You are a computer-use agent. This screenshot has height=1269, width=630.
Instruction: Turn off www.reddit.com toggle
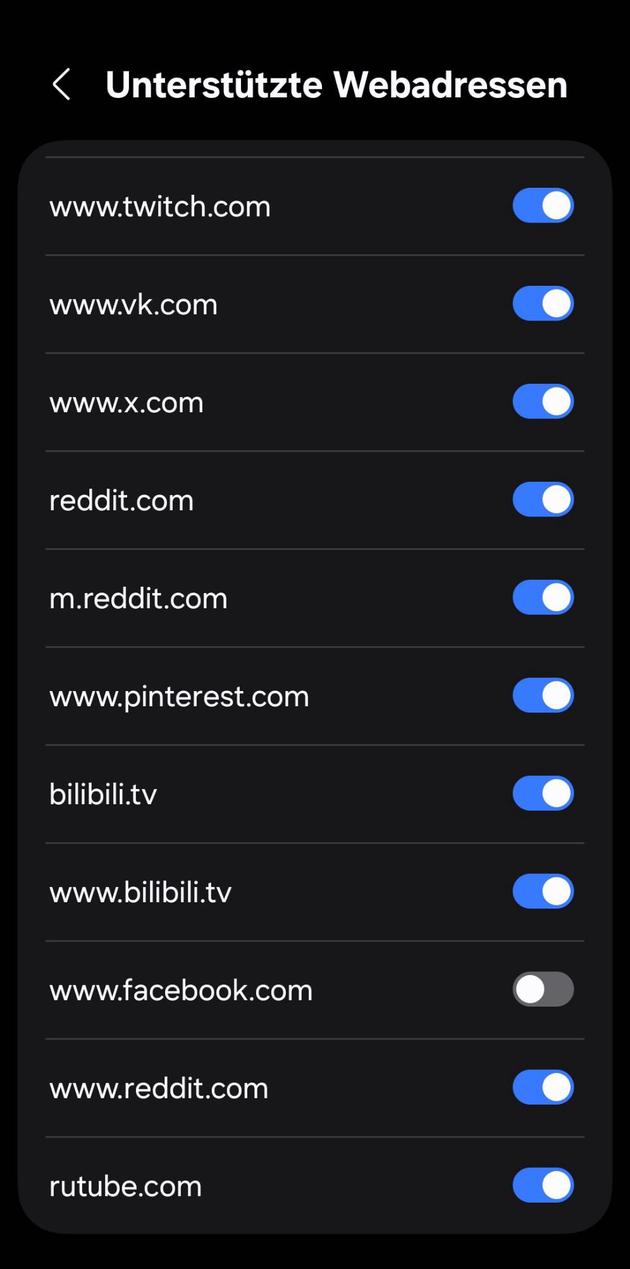tap(543, 1088)
